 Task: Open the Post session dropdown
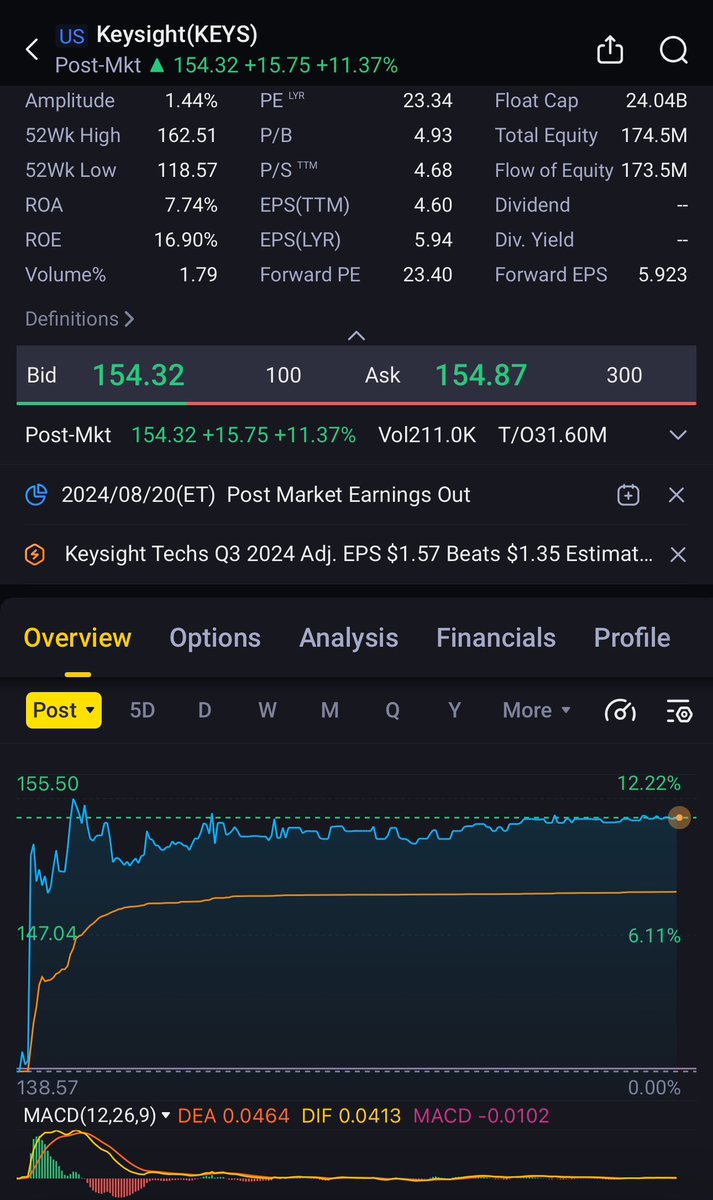(x=64, y=710)
